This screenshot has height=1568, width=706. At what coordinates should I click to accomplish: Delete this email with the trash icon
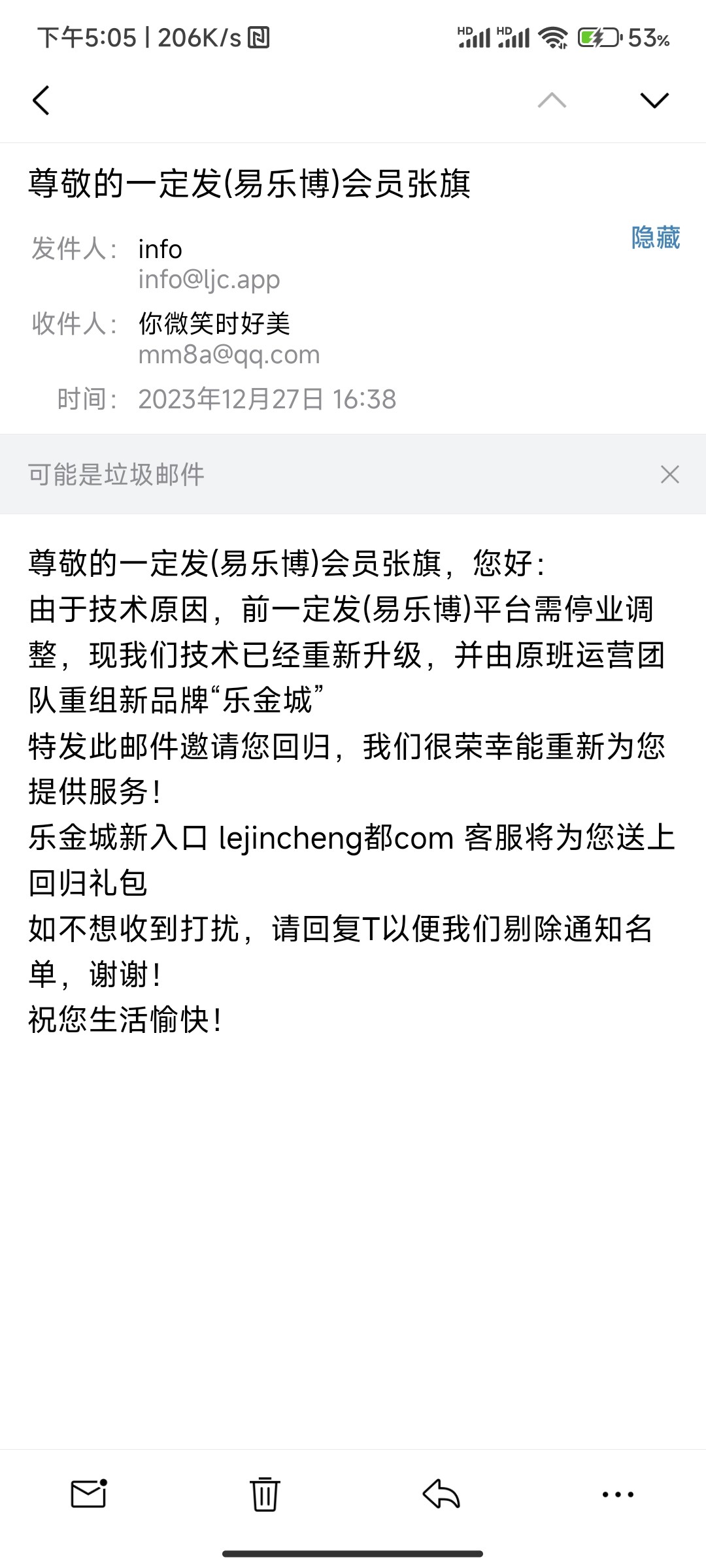point(265,1494)
